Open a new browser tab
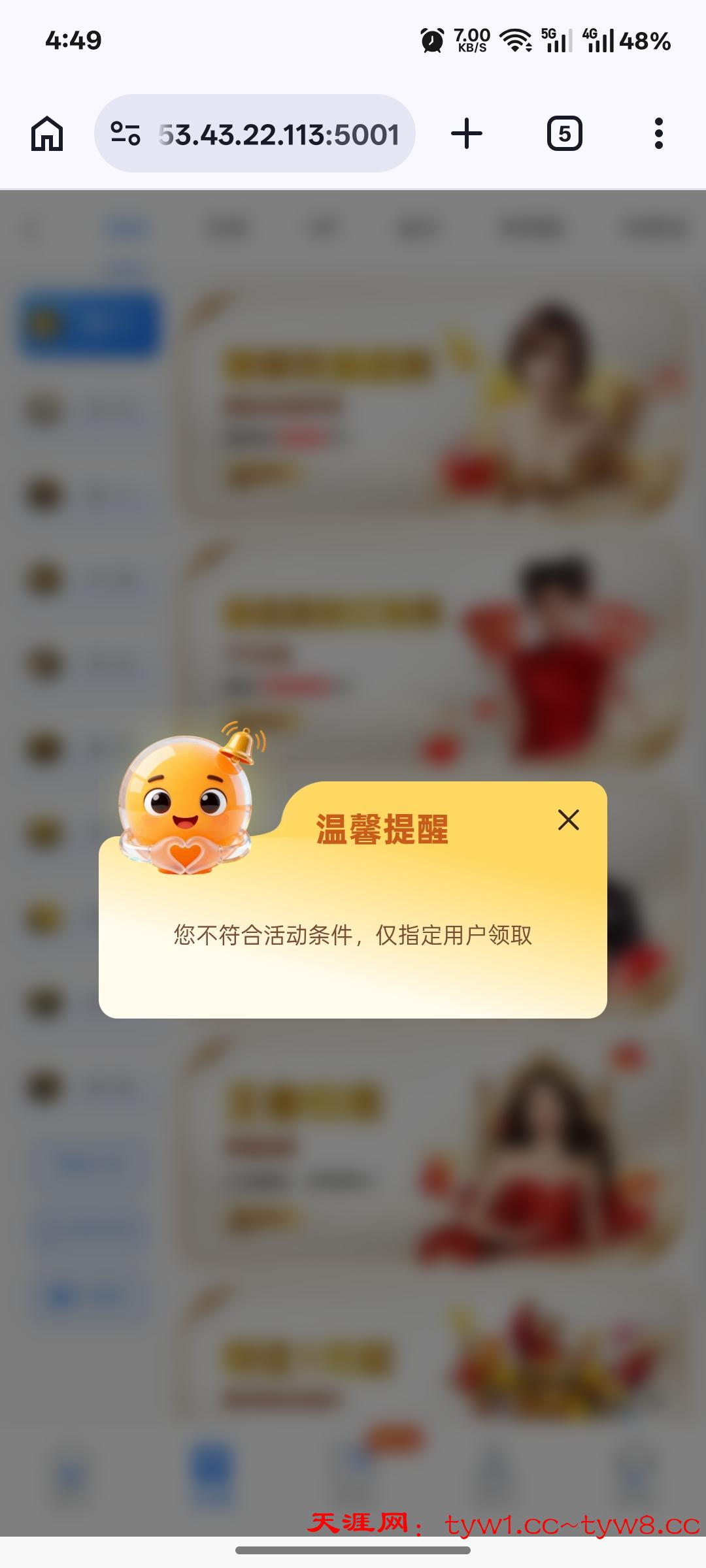This screenshot has width=706, height=1568. 467,134
